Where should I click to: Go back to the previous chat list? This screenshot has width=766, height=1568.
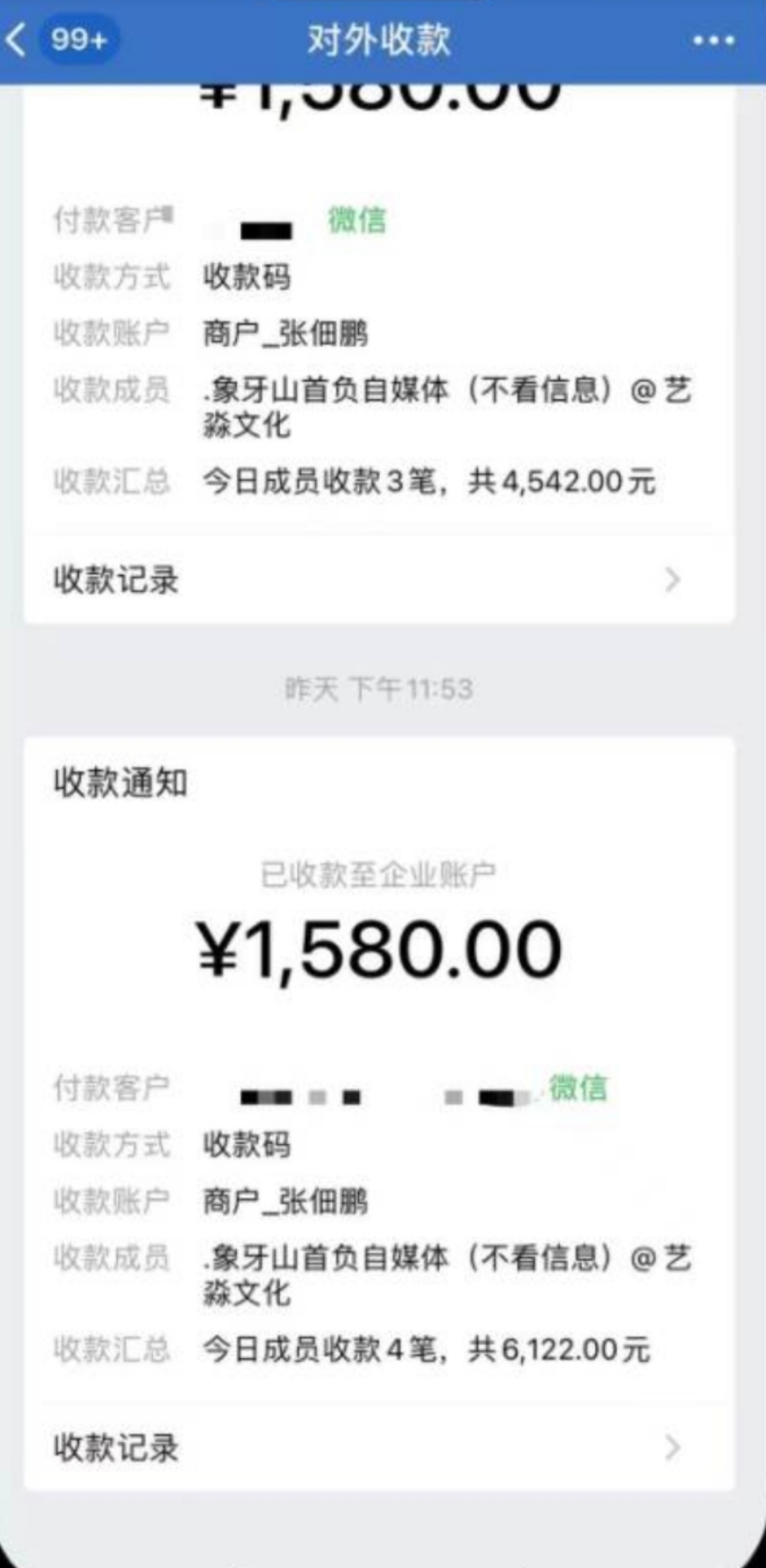(x=18, y=41)
